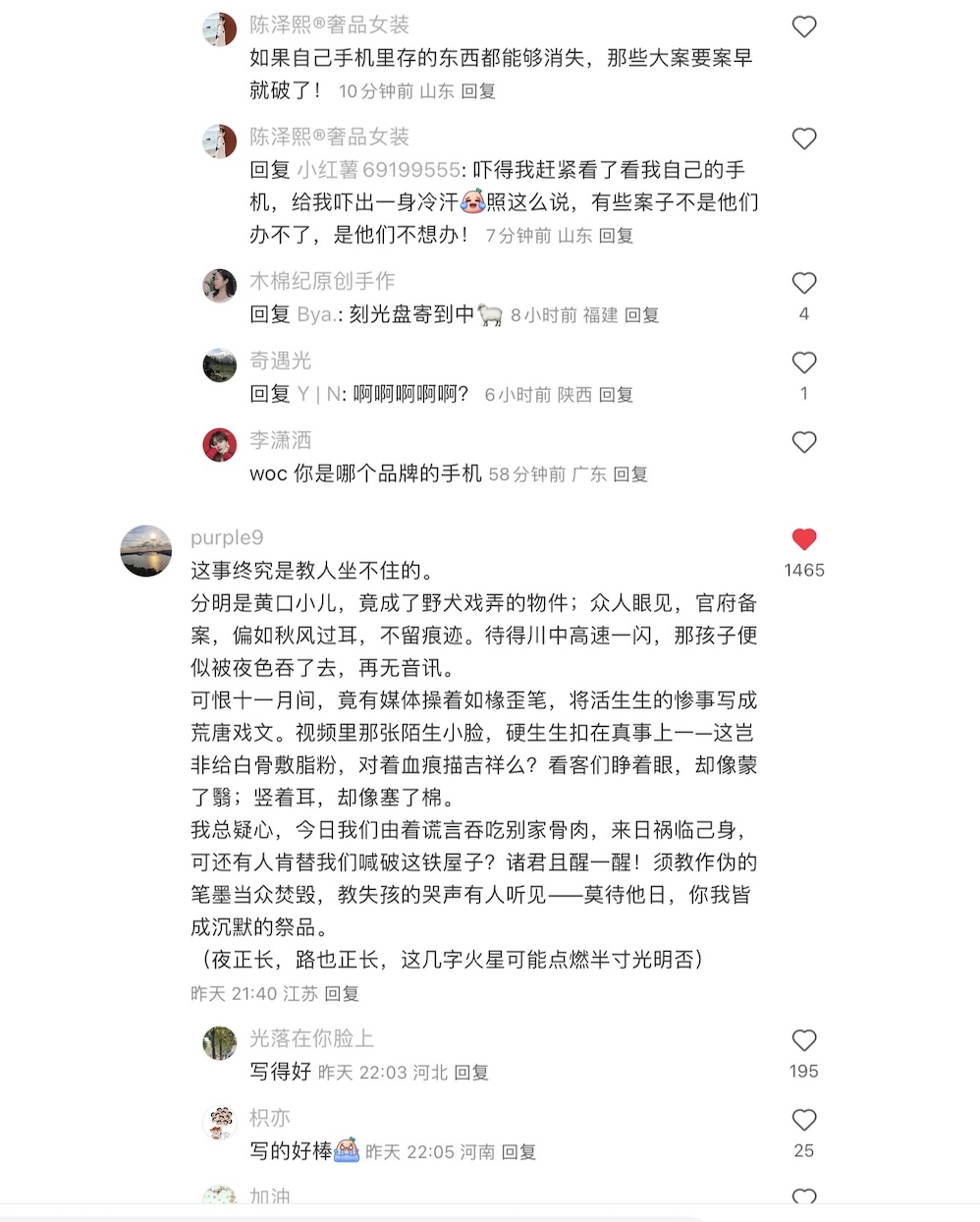Open 奇遇光's profile avatar

[x=220, y=365]
